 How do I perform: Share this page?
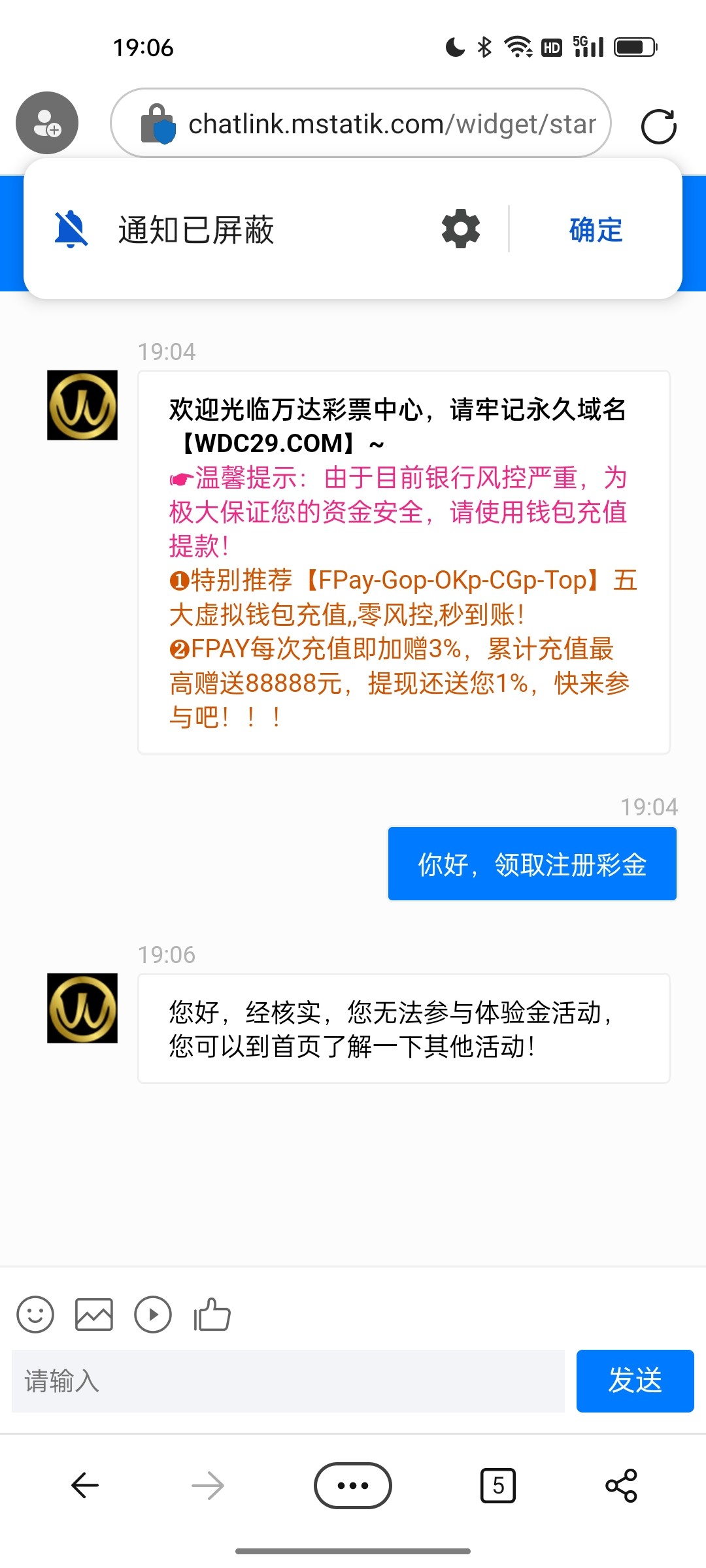621,1486
